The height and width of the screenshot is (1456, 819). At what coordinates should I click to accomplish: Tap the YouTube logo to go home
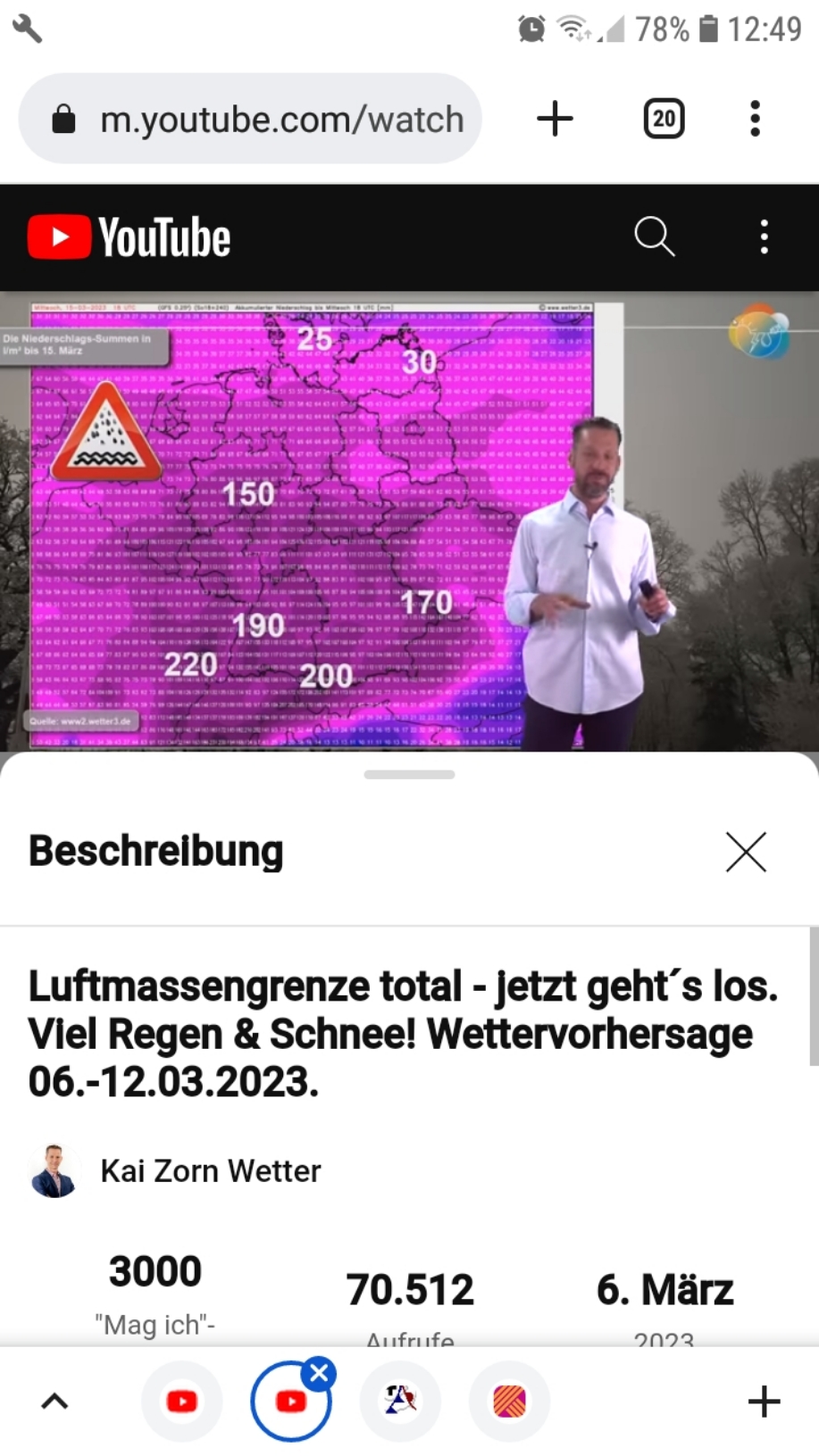tap(130, 237)
